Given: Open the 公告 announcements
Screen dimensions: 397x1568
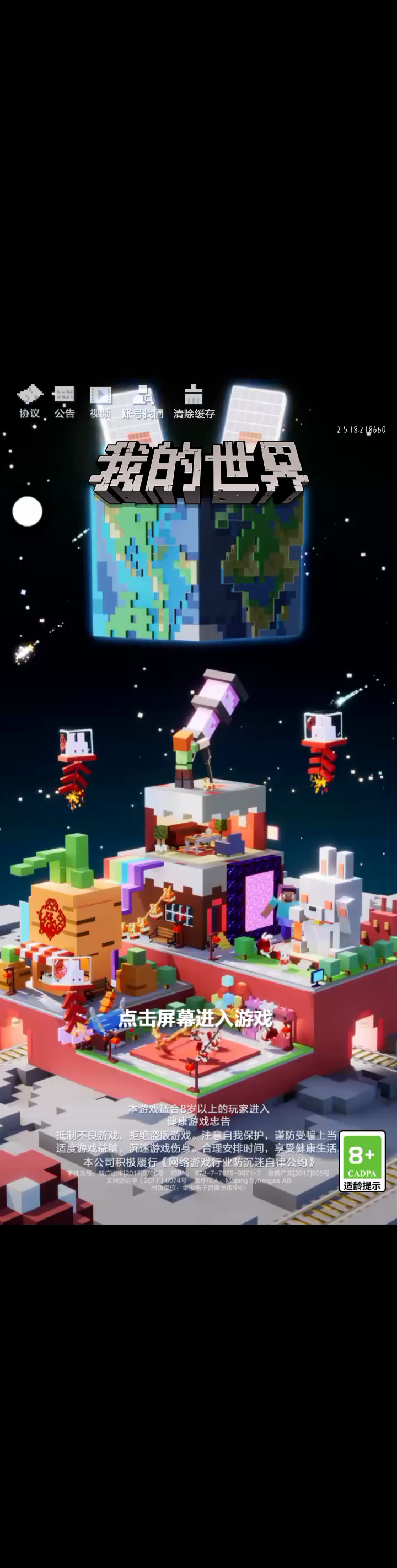Looking at the screenshot, I should tap(65, 402).
